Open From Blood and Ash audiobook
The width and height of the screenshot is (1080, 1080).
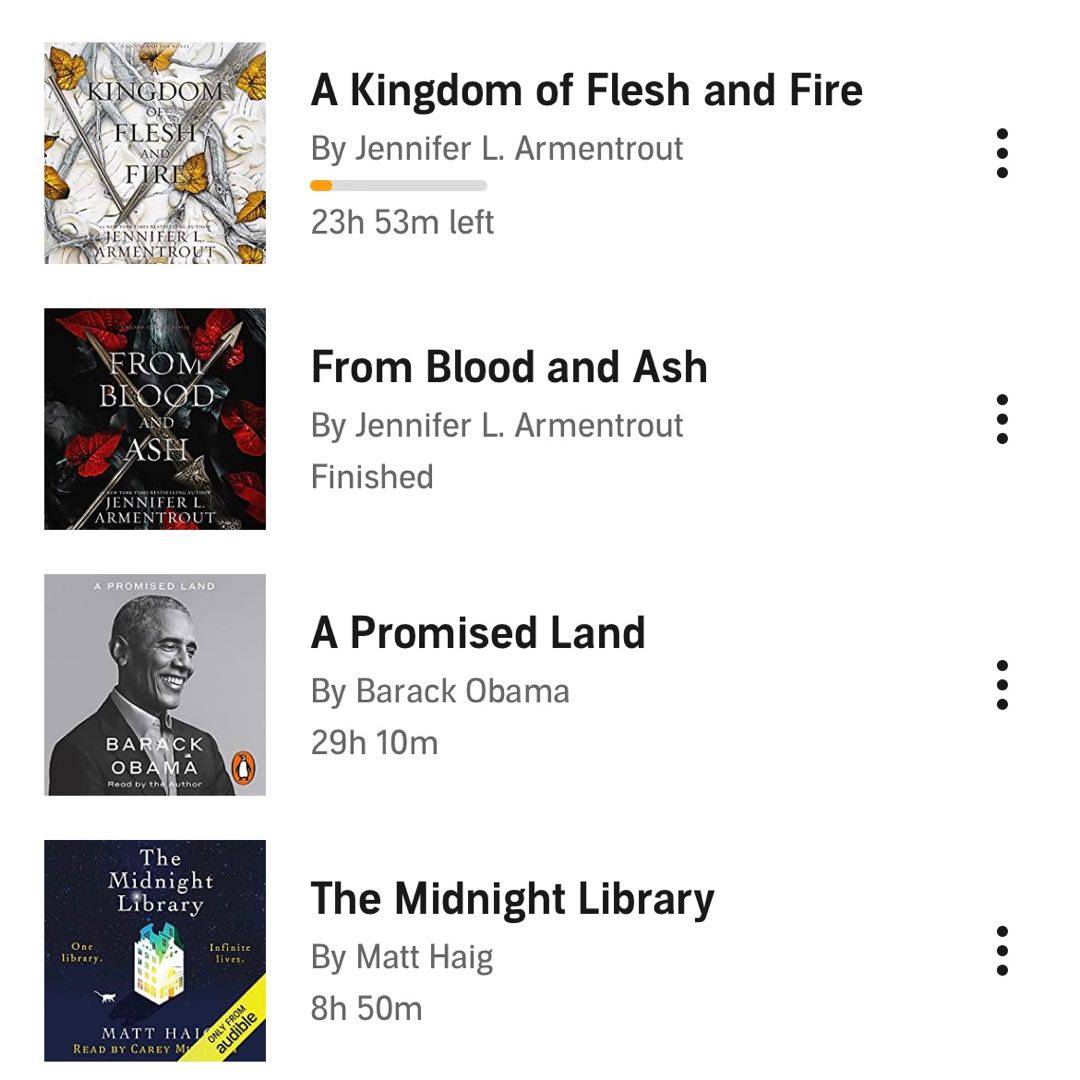pyautogui.click(x=509, y=367)
